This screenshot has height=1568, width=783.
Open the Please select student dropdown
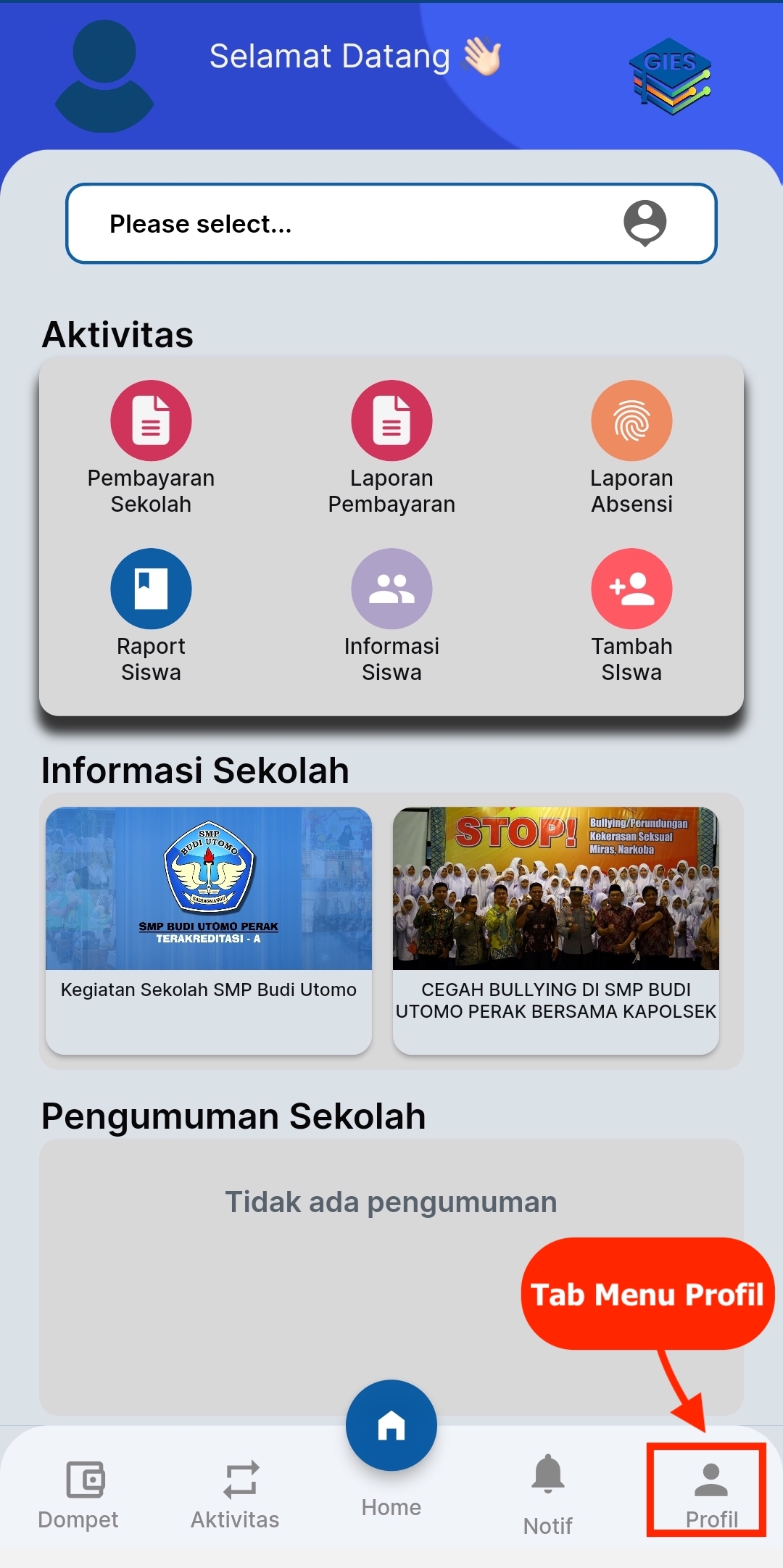coord(391,223)
